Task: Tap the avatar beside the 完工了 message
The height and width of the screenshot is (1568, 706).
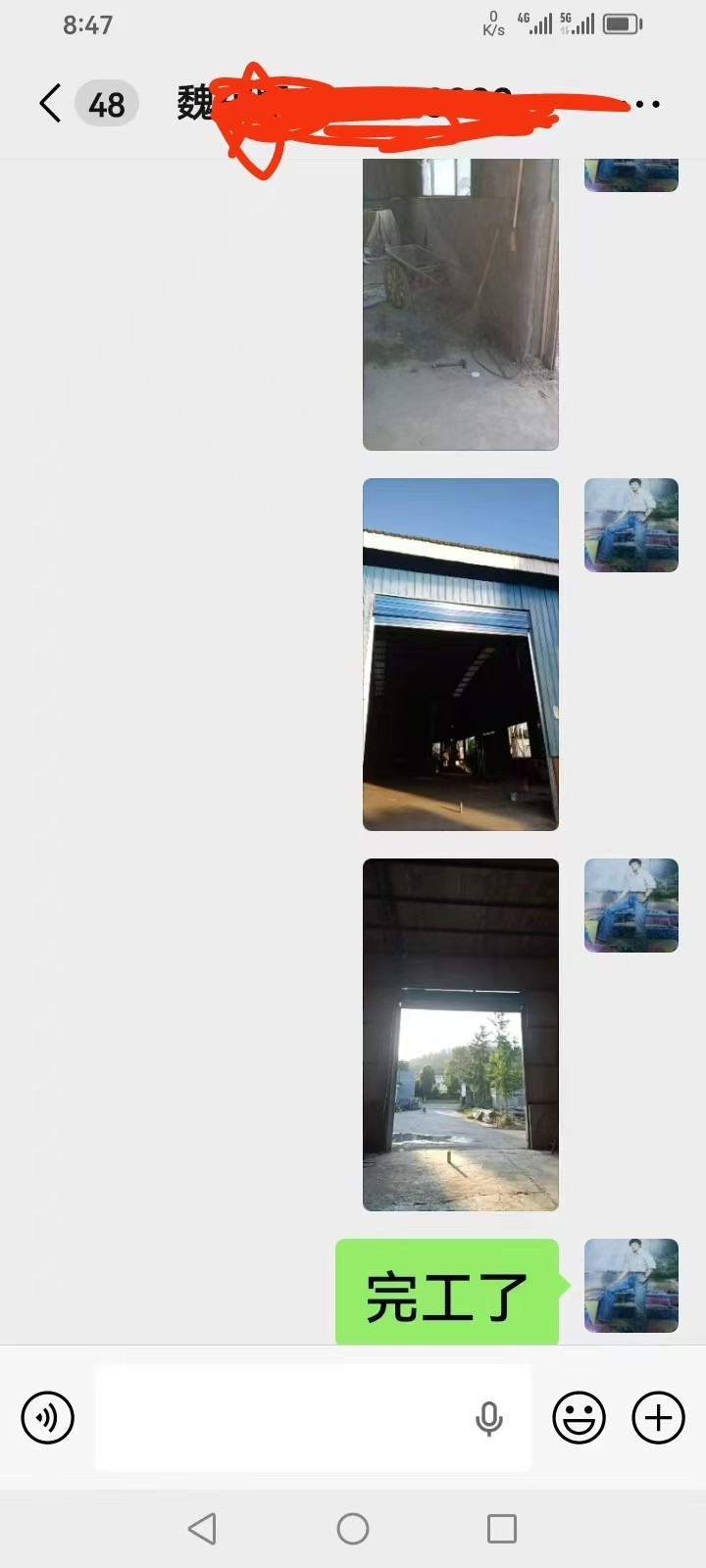Action: pyautogui.click(x=631, y=1286)
